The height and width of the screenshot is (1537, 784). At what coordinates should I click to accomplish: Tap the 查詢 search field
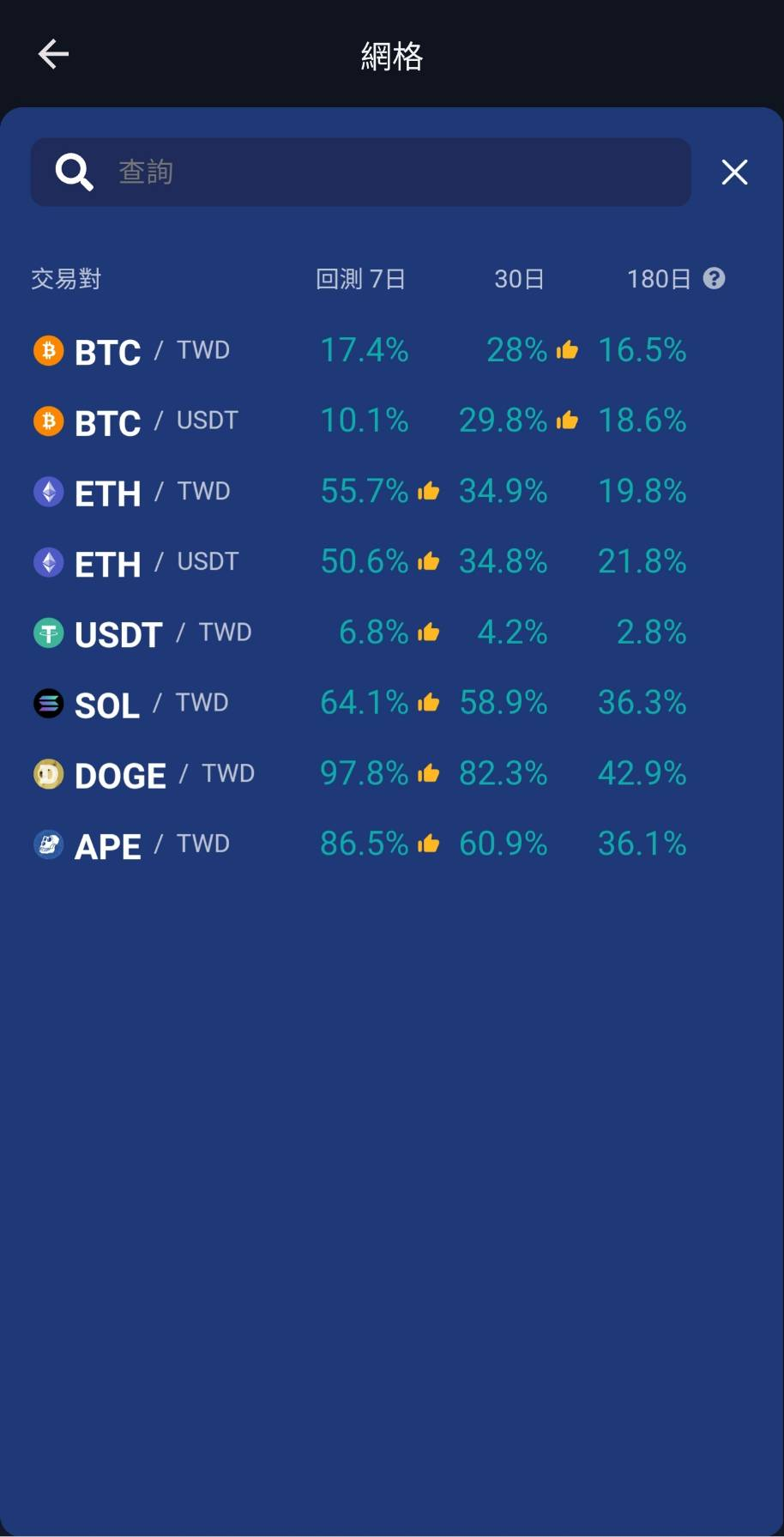click(361, 172)
